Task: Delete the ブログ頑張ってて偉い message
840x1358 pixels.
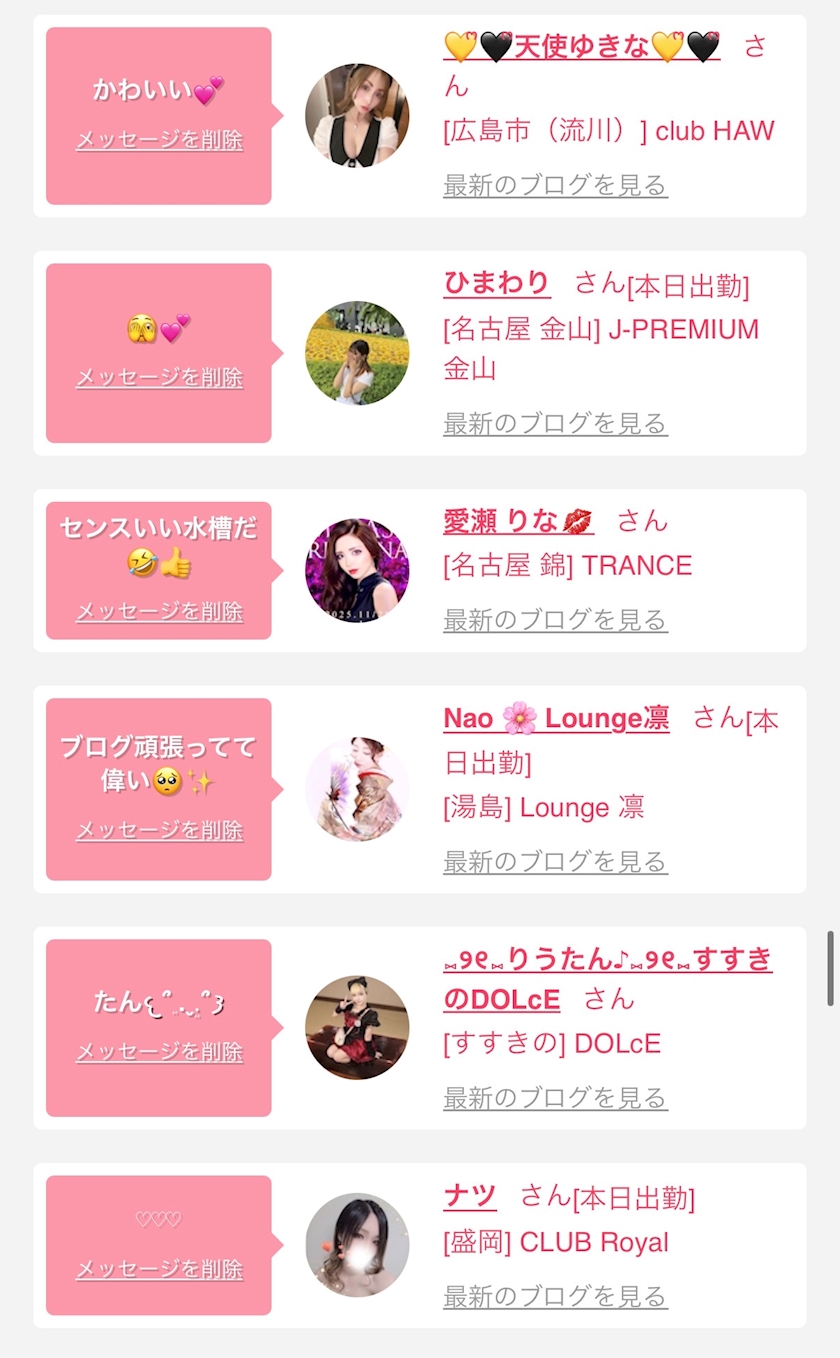Action: pos(159,830)
